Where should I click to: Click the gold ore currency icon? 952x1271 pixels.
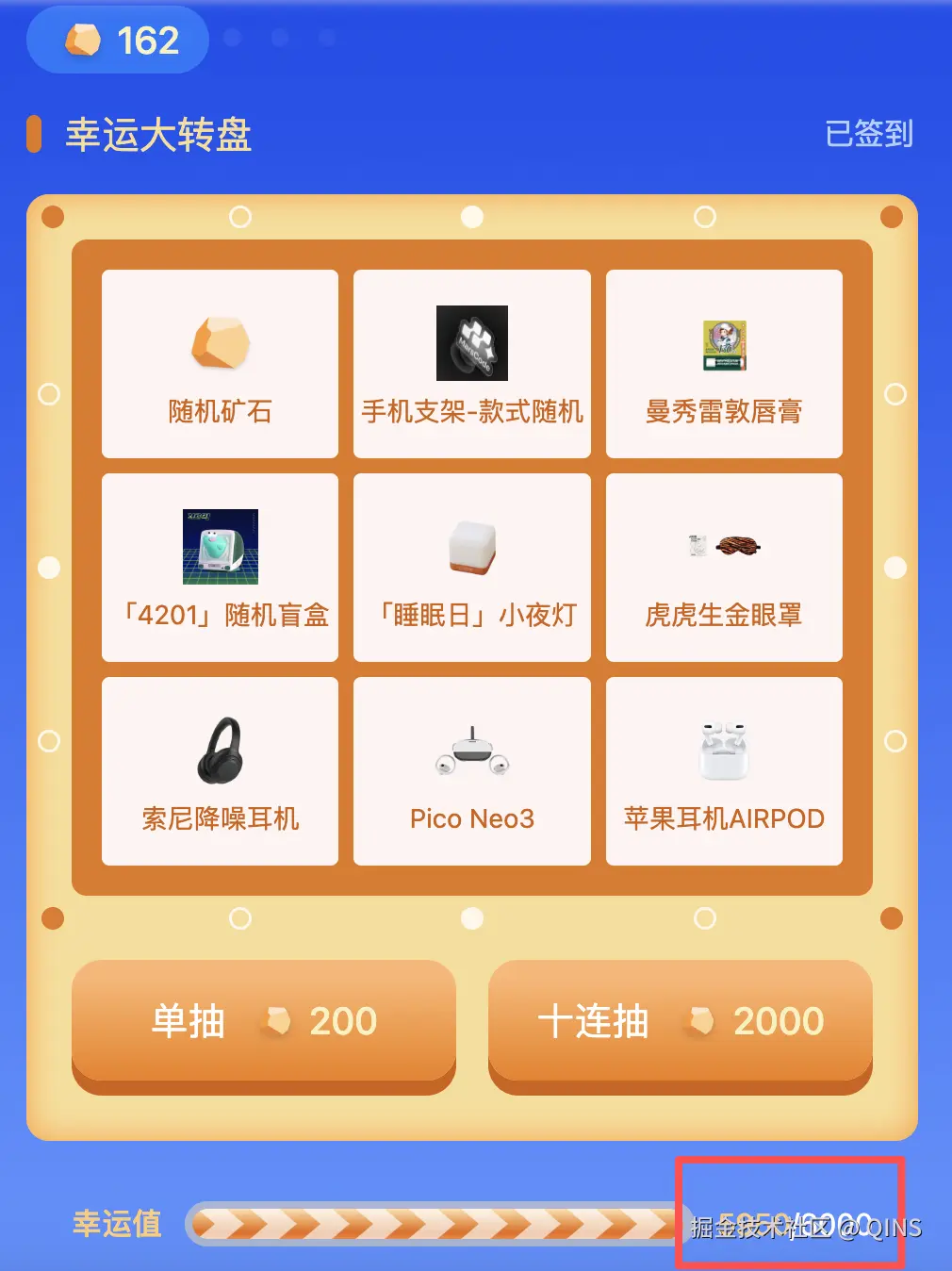[x=83, y=40]
